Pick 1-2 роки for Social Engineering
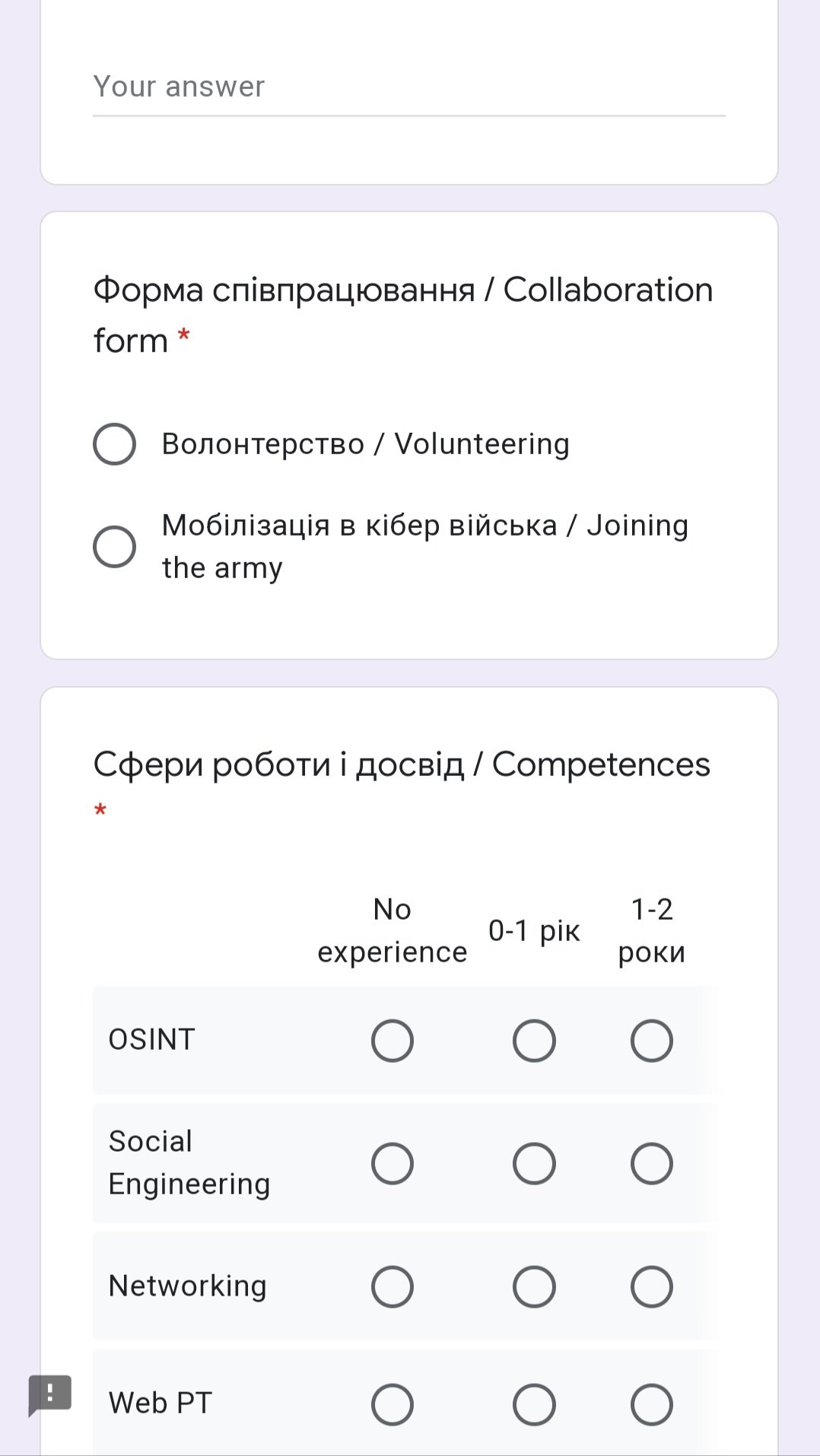The width and height of the screenshot is (820, 1456). point(652,1164)
